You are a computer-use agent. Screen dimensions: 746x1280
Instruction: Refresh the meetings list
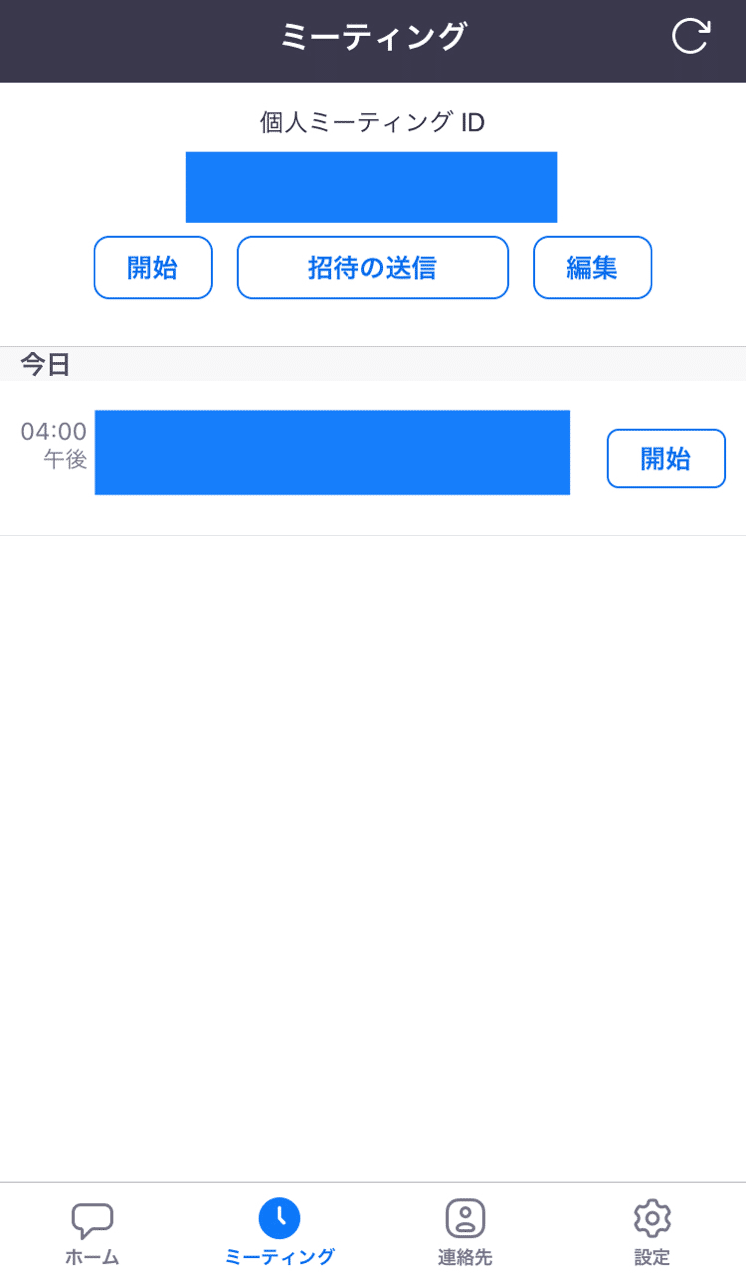(x=690, y=37)
